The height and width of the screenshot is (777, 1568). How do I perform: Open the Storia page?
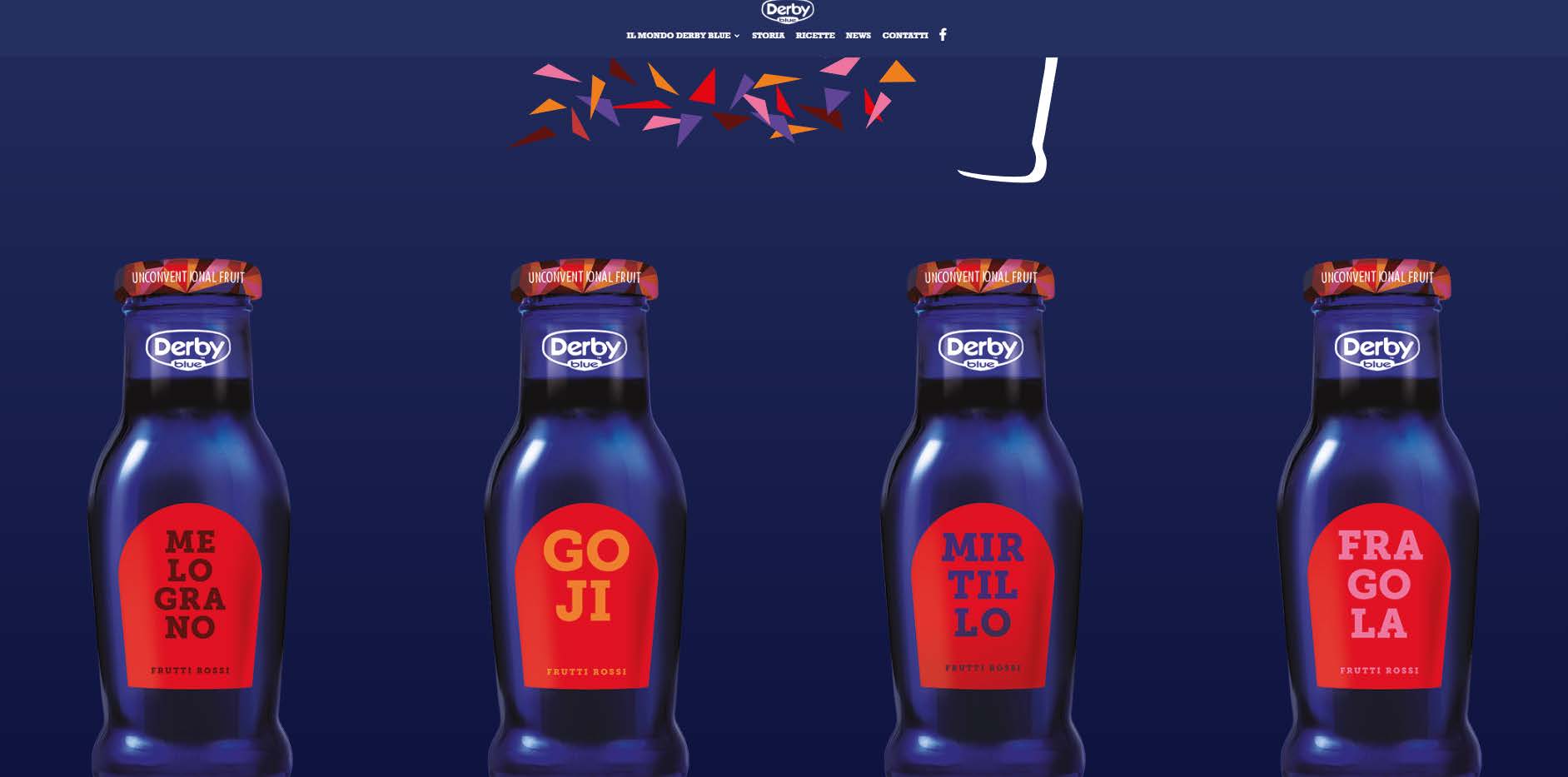click(x=768, y=35)
